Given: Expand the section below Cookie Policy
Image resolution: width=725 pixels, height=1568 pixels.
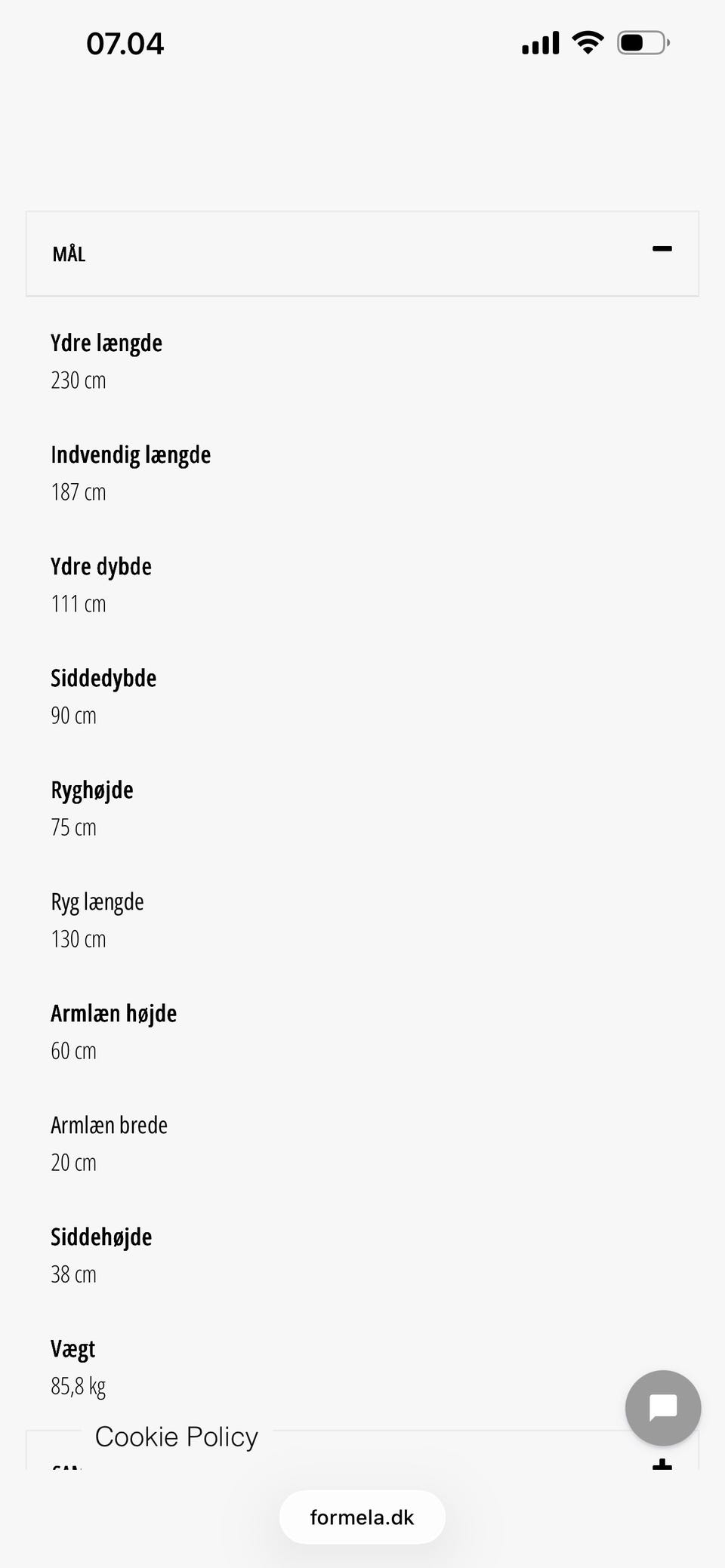Looking at the screenshot, I should pos(662,1465).
